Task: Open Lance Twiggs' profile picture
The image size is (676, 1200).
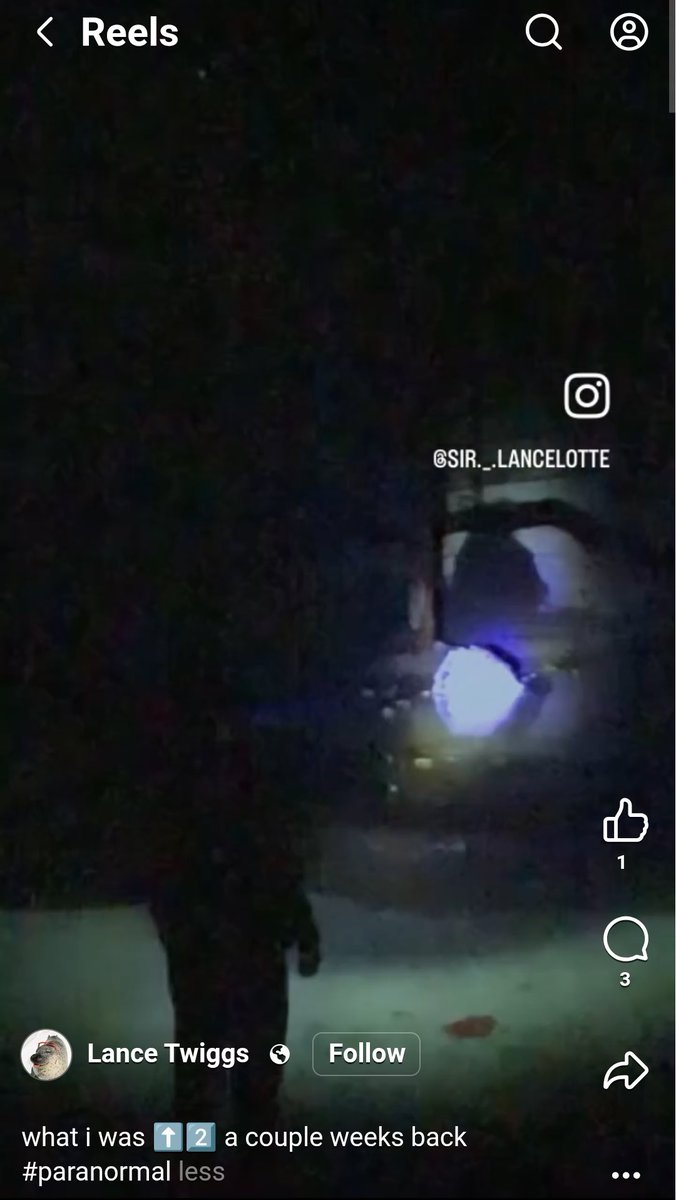Action: click(x=46, y=1054)
